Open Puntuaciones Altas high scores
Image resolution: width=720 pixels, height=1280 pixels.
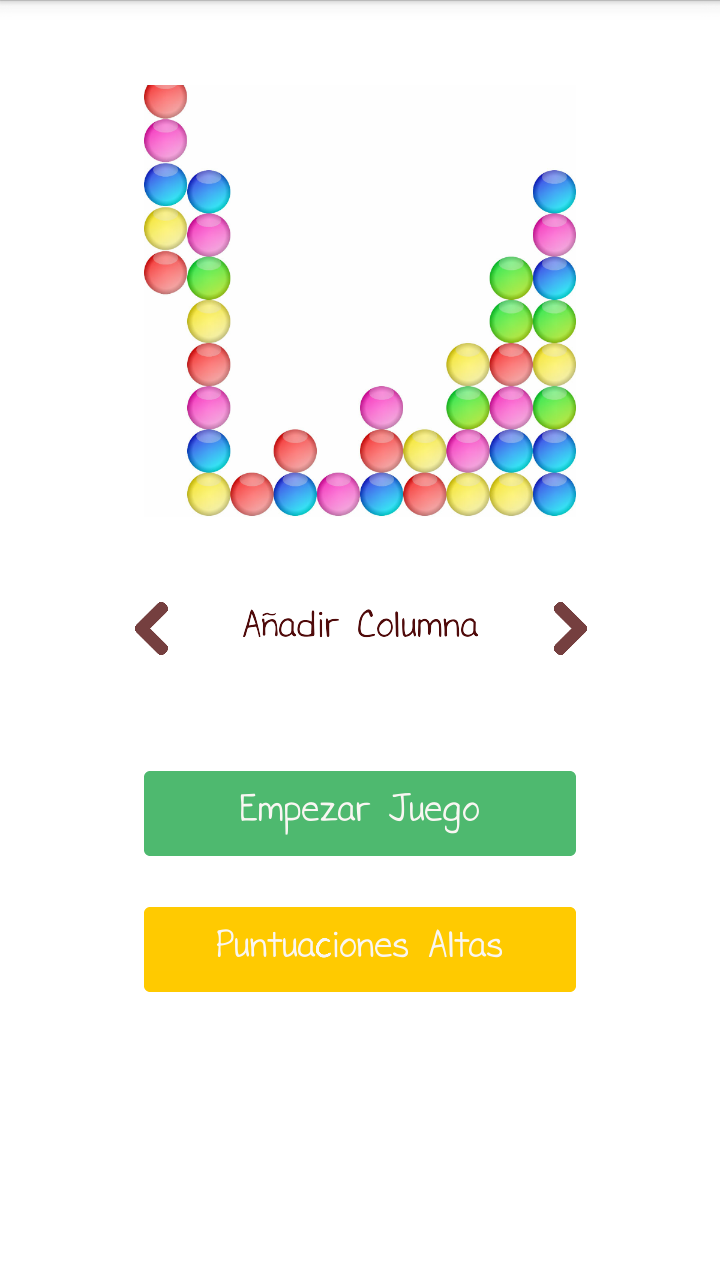(360, 949)
